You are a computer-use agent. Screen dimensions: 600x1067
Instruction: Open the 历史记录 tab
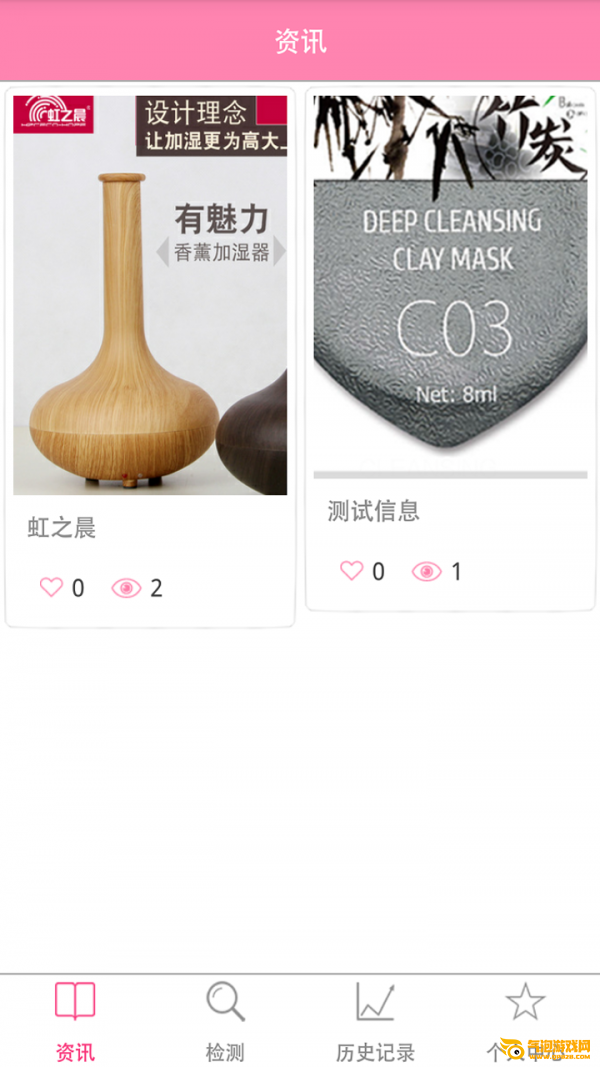pos(375,1020)
